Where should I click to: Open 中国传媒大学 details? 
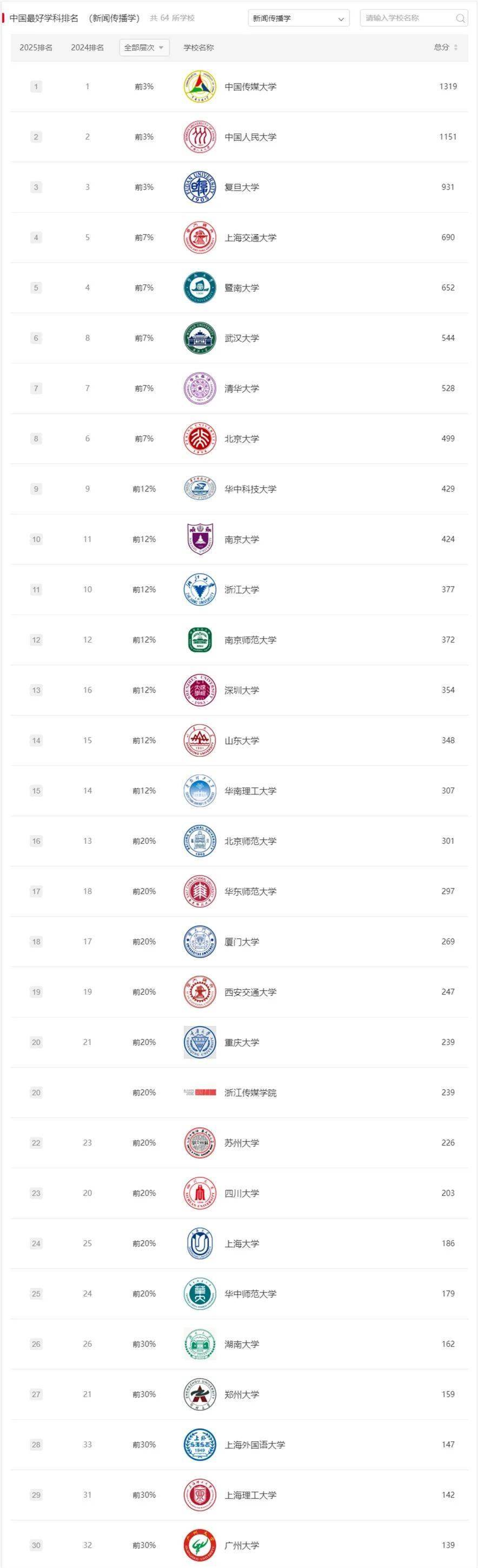click(x=250, y=87)
